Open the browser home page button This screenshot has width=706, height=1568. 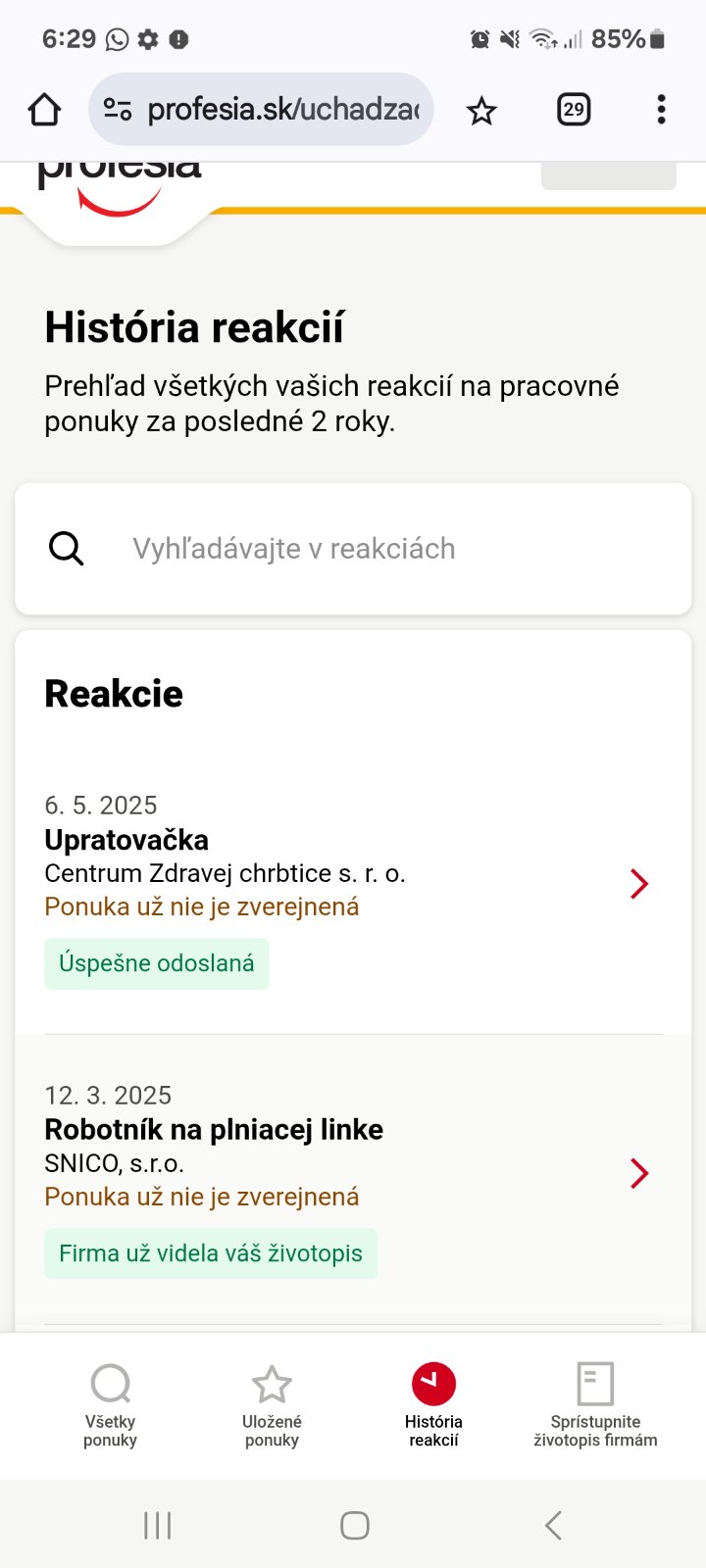(x=44, y=110)
